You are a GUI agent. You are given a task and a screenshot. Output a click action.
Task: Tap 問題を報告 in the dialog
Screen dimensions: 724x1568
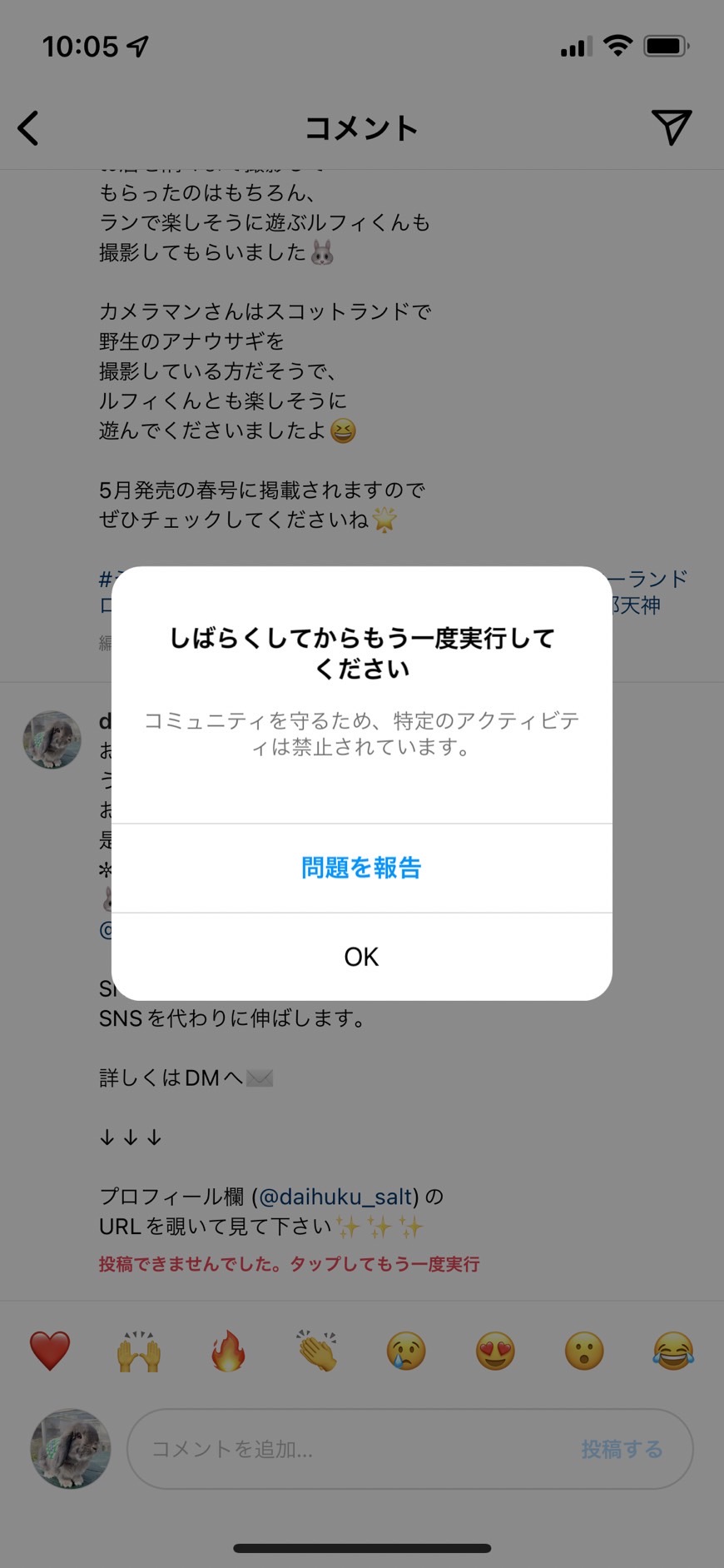pos(361,868)
